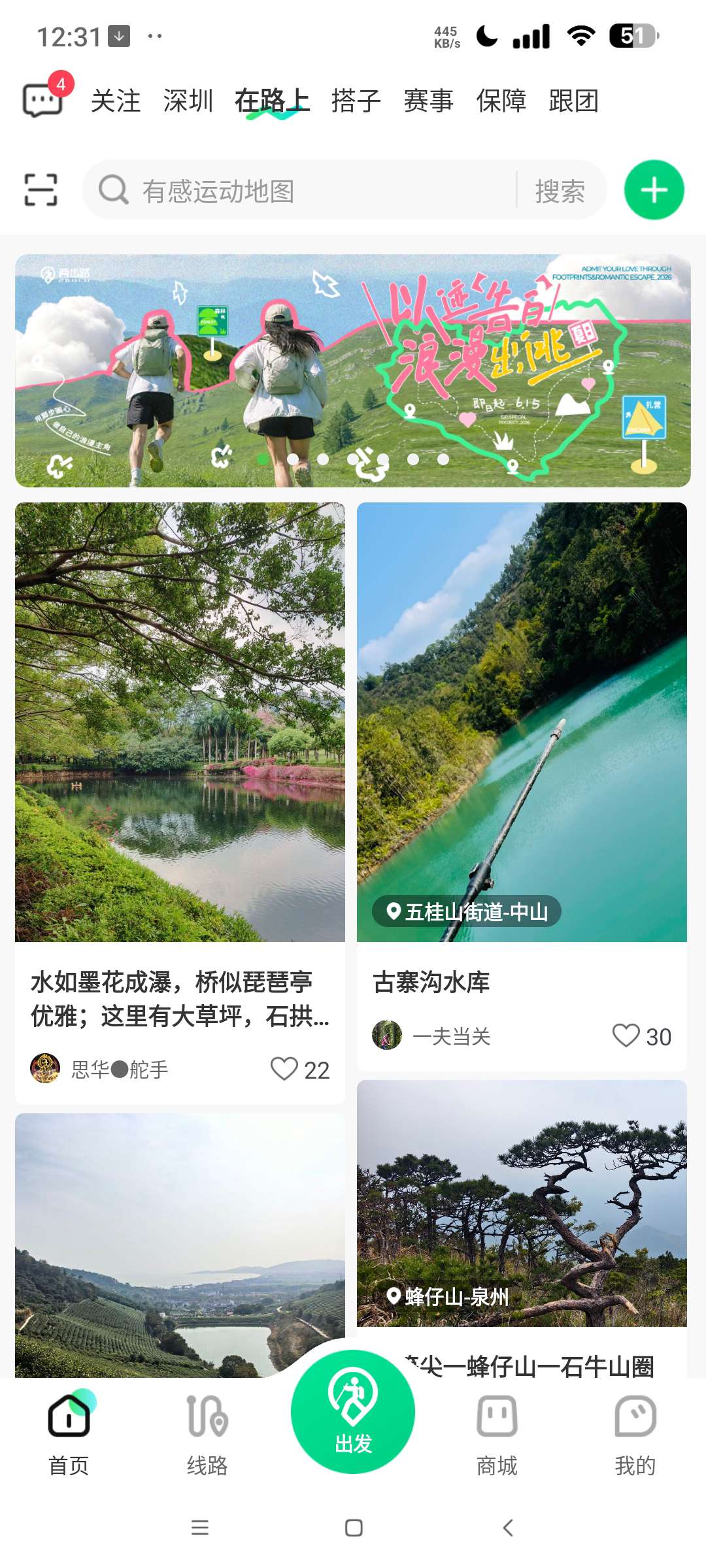Open the 赛事 tab
The width and height of the screenshot is (706, 1568).
tap(429, 101)
